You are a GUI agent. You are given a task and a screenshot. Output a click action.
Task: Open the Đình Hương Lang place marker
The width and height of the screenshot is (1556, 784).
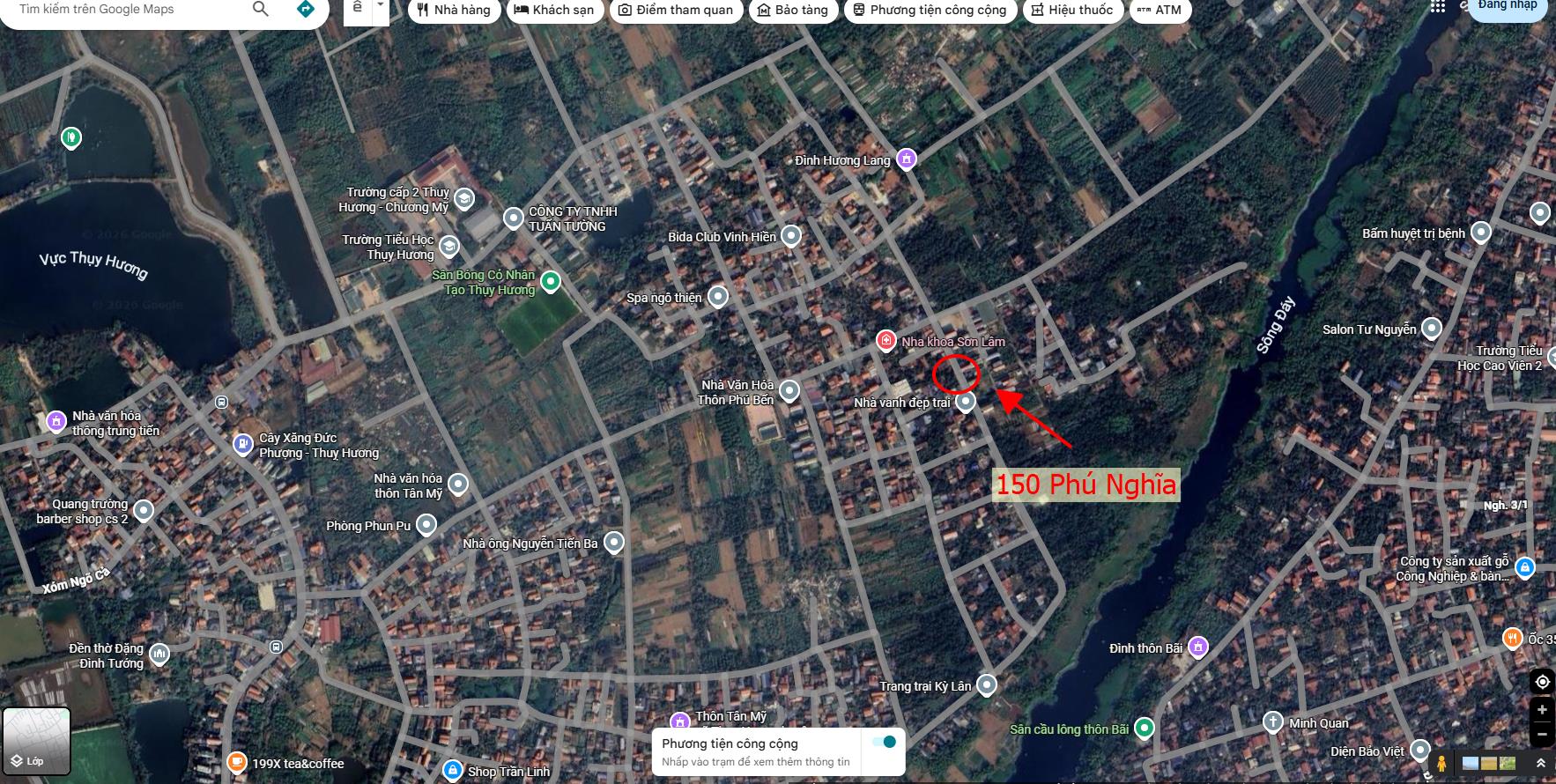pos(906,159)
